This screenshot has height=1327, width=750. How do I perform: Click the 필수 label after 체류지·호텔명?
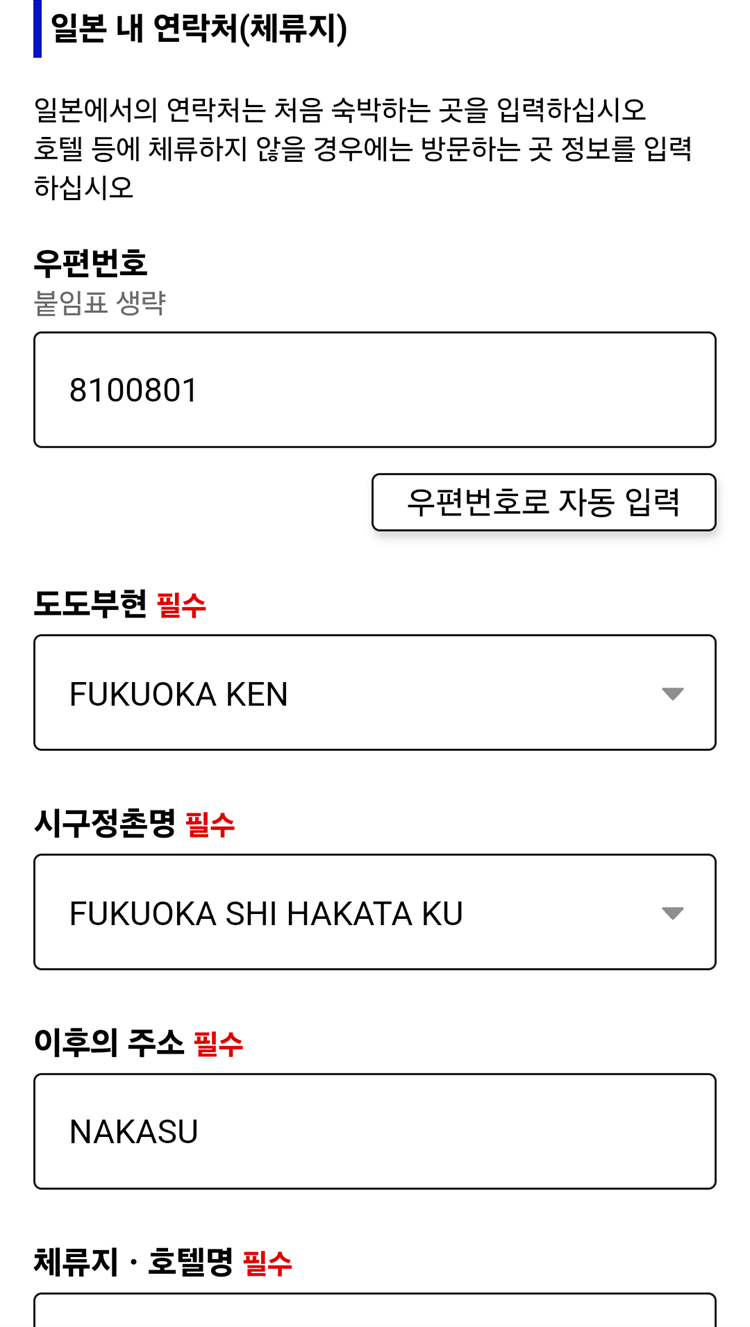pos(270,1262)
